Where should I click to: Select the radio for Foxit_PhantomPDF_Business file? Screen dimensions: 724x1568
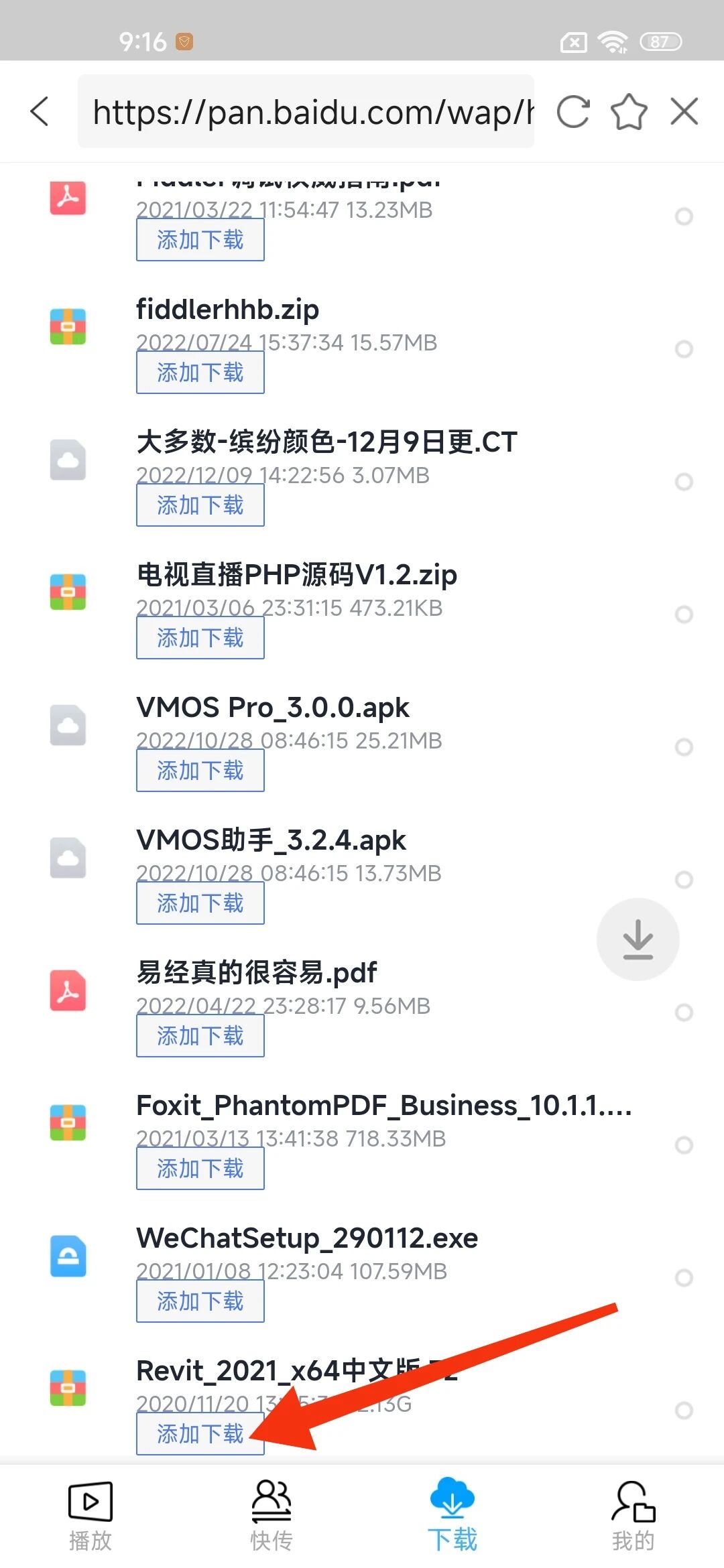click(684, 1145)
